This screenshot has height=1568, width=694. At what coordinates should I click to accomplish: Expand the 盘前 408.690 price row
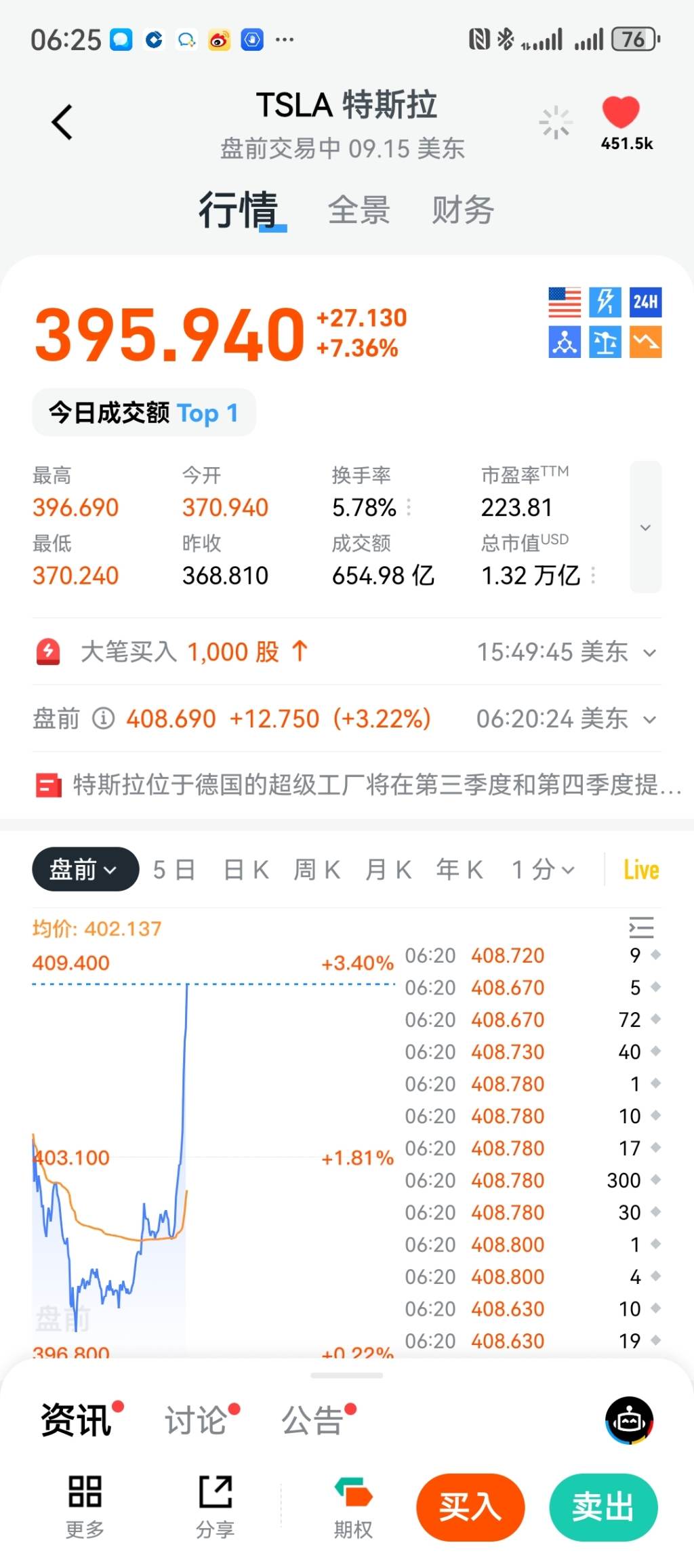347,718
